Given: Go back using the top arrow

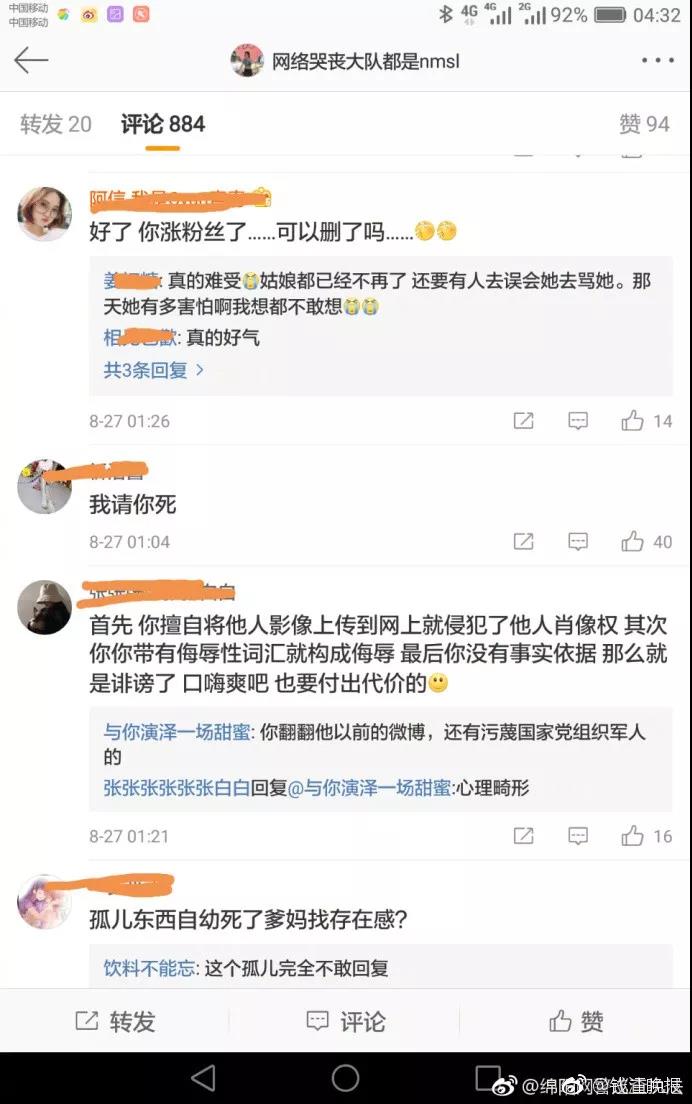Looking at the screenshot, I should 31,61.
